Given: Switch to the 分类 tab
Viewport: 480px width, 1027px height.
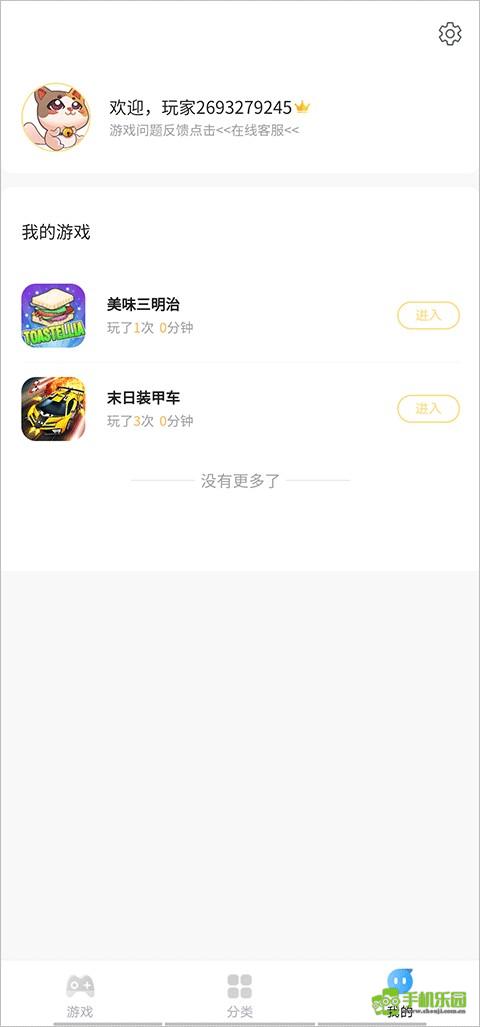Looking at the screenshot, I should click(240, 996).
